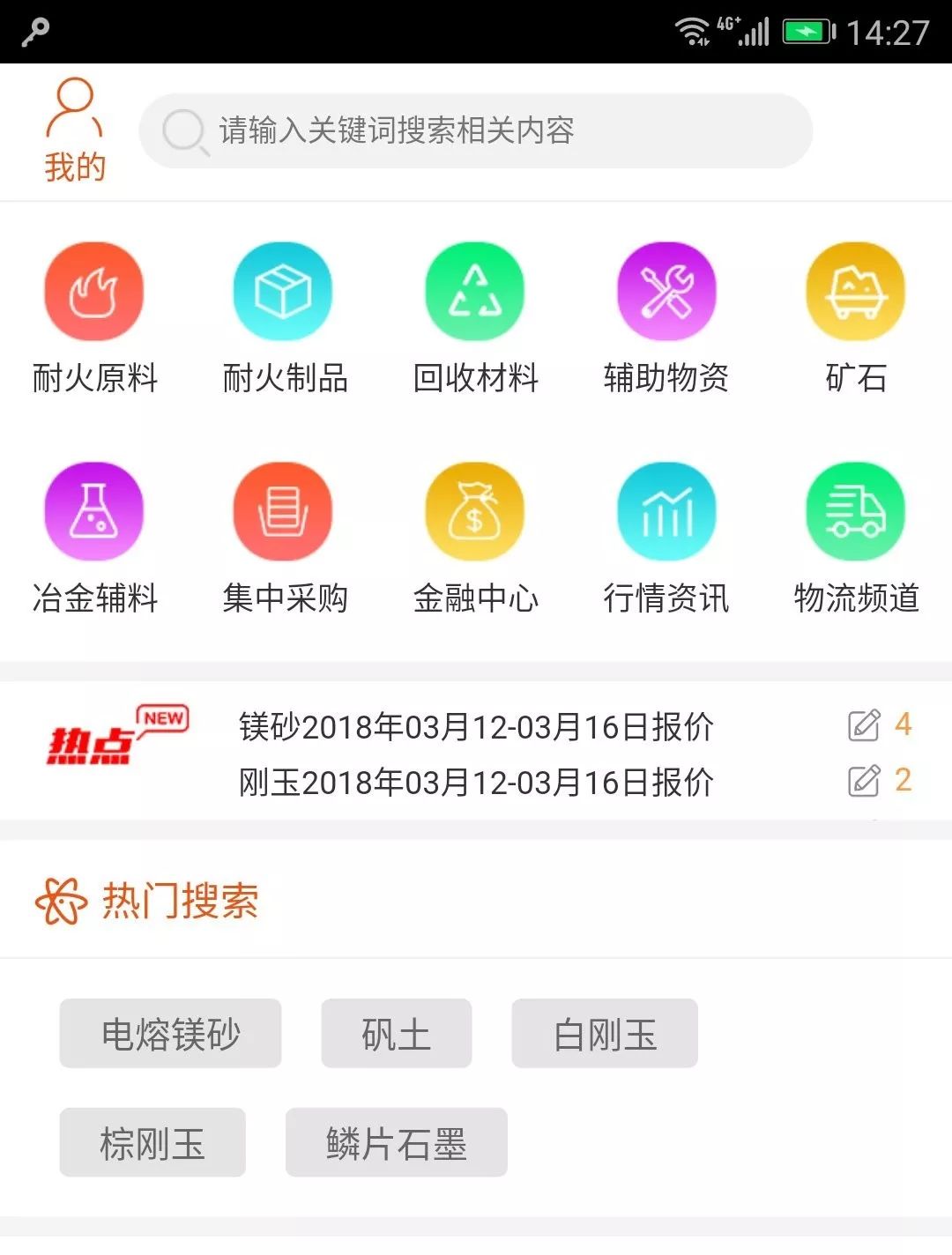This screenshot has width=952, height=1255.
Task: Select the 矾土 hot search chip
Action: [x=396, y=1034]
